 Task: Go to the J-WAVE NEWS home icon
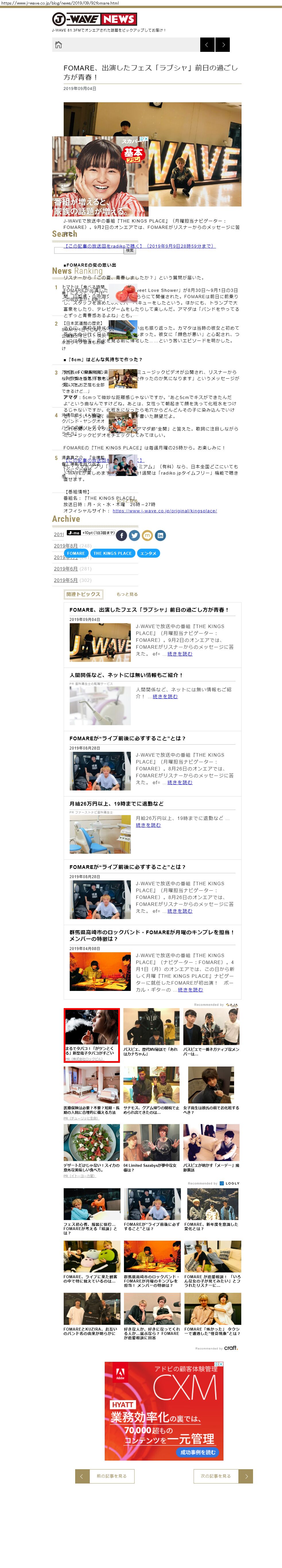(x=59, y=44)
